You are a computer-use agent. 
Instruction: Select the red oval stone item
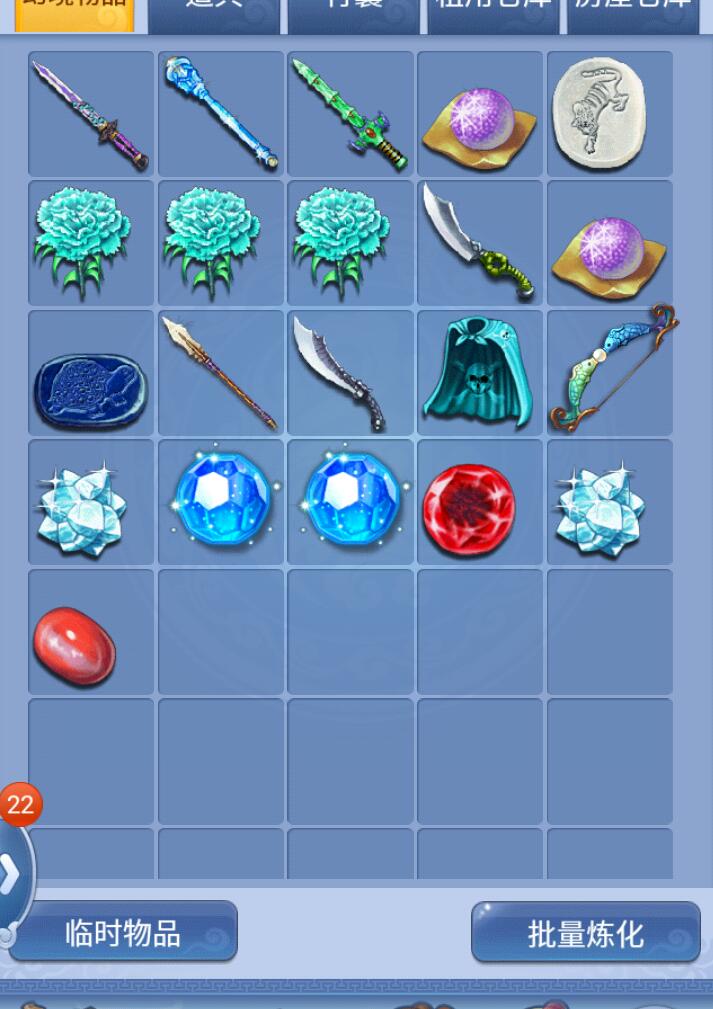pos(91,632)
